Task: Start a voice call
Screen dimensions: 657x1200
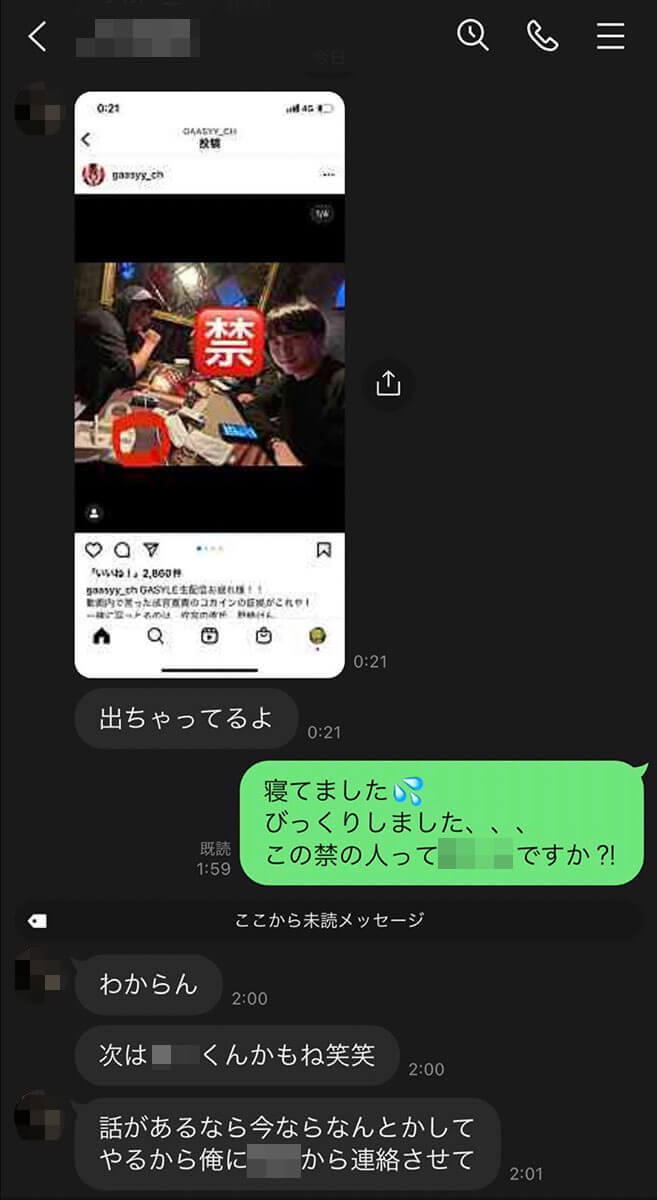Action: pyautogui.click(x=541, y=37)
